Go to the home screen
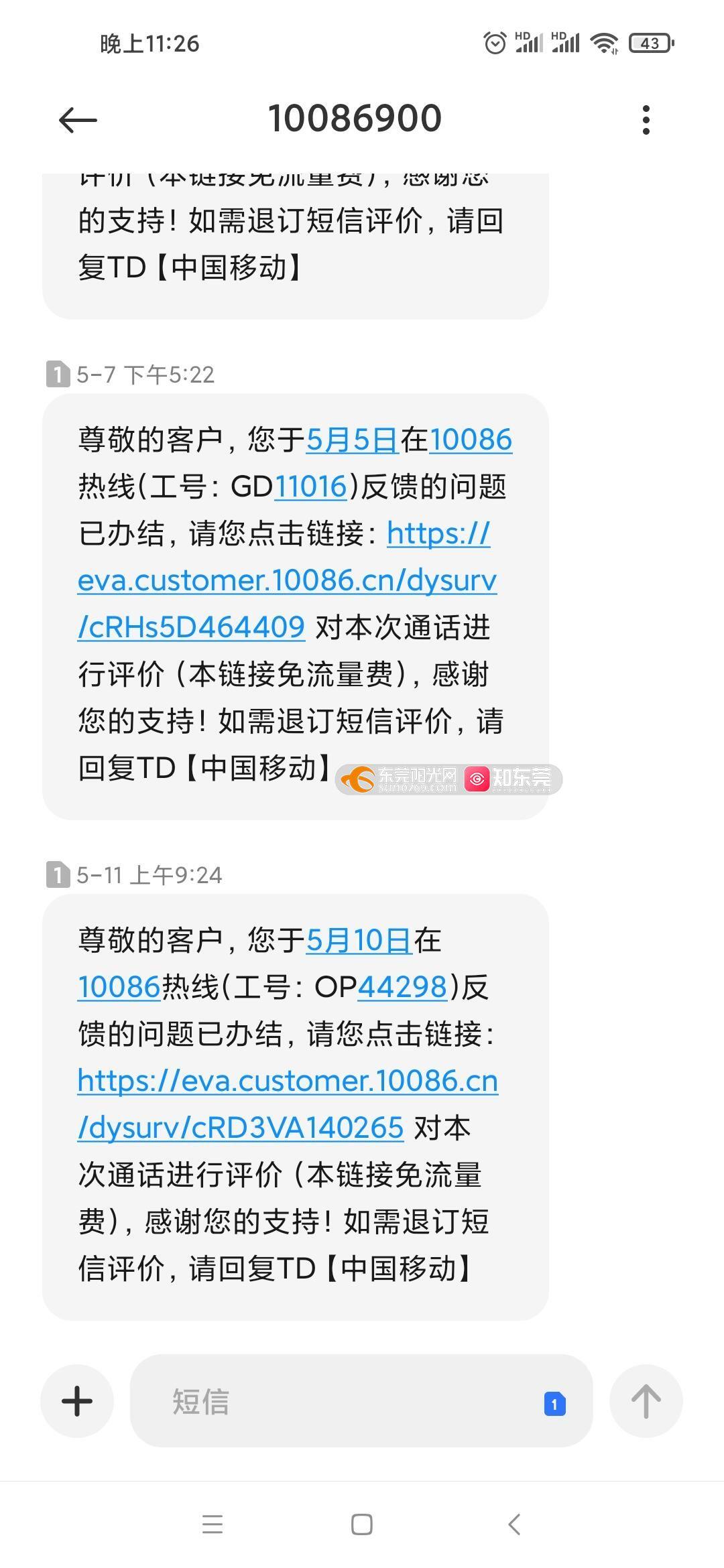Image resolution: width=724 pixels, height=1568 pixels. click(x=362, y=1524)
